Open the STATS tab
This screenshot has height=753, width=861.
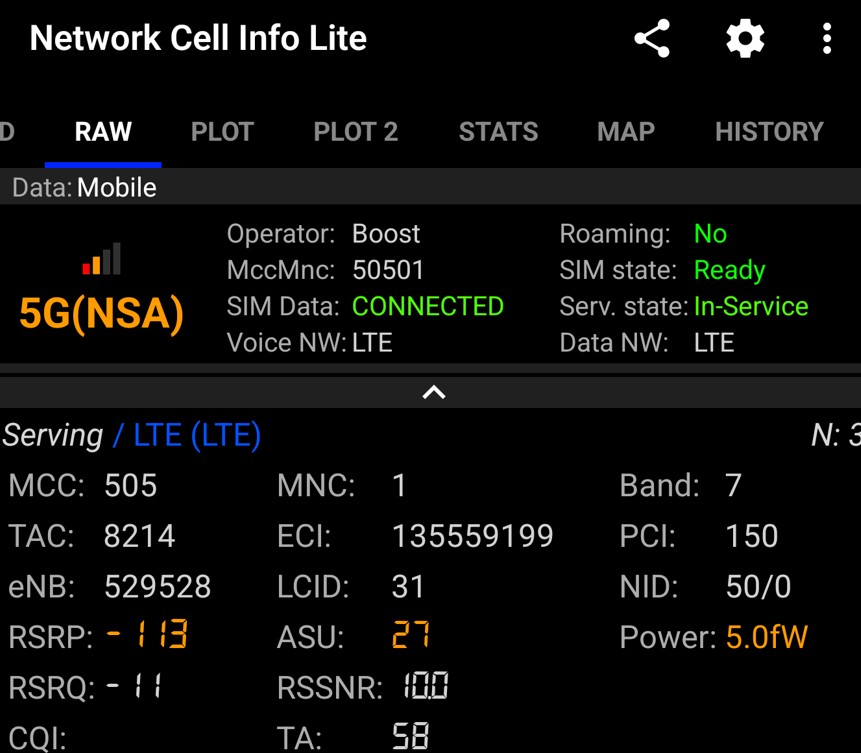click(x=498, y=132)
